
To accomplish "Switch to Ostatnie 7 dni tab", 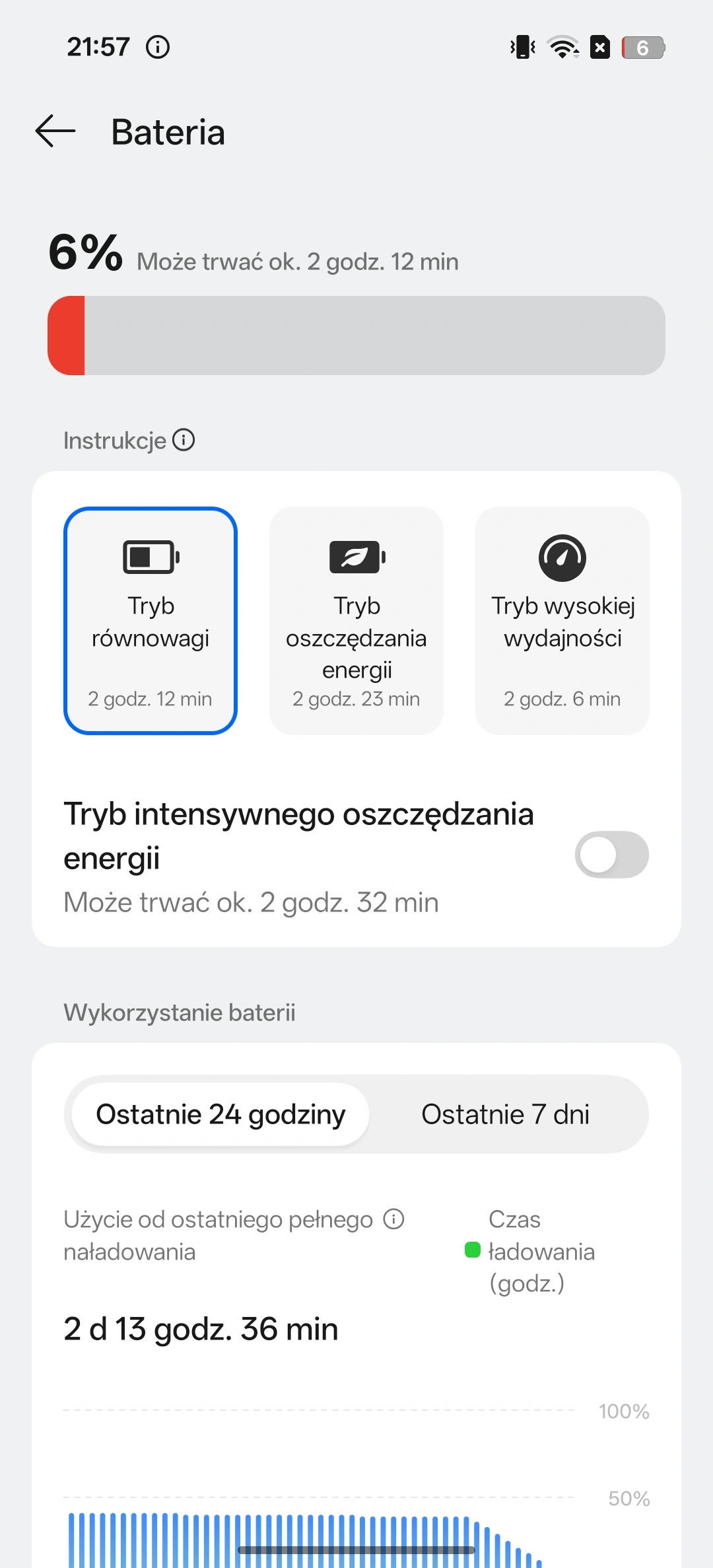I will (x=505, y=1114).
